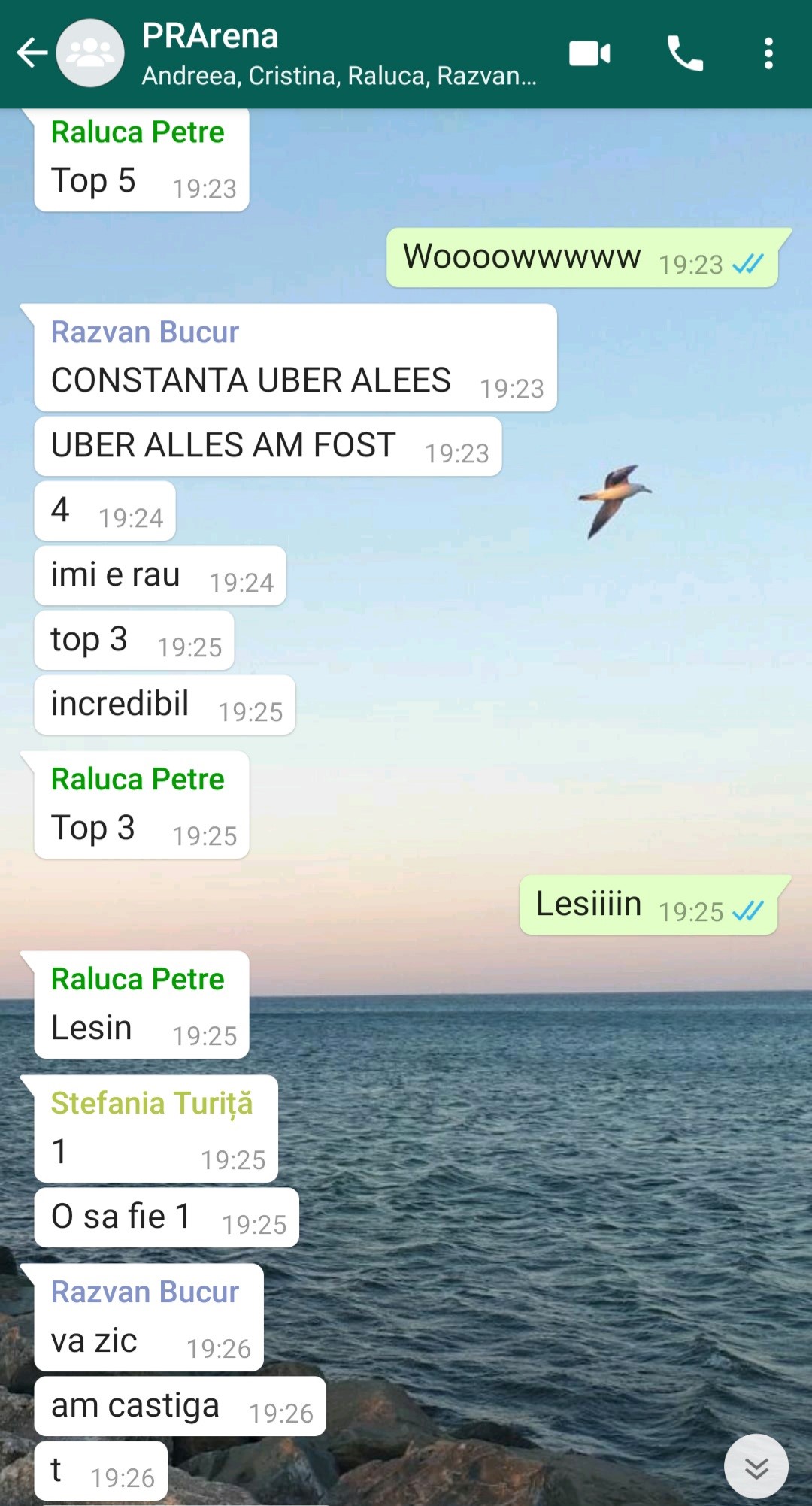Open the more options menu
812x1506 pixels.
pos(768,54)
